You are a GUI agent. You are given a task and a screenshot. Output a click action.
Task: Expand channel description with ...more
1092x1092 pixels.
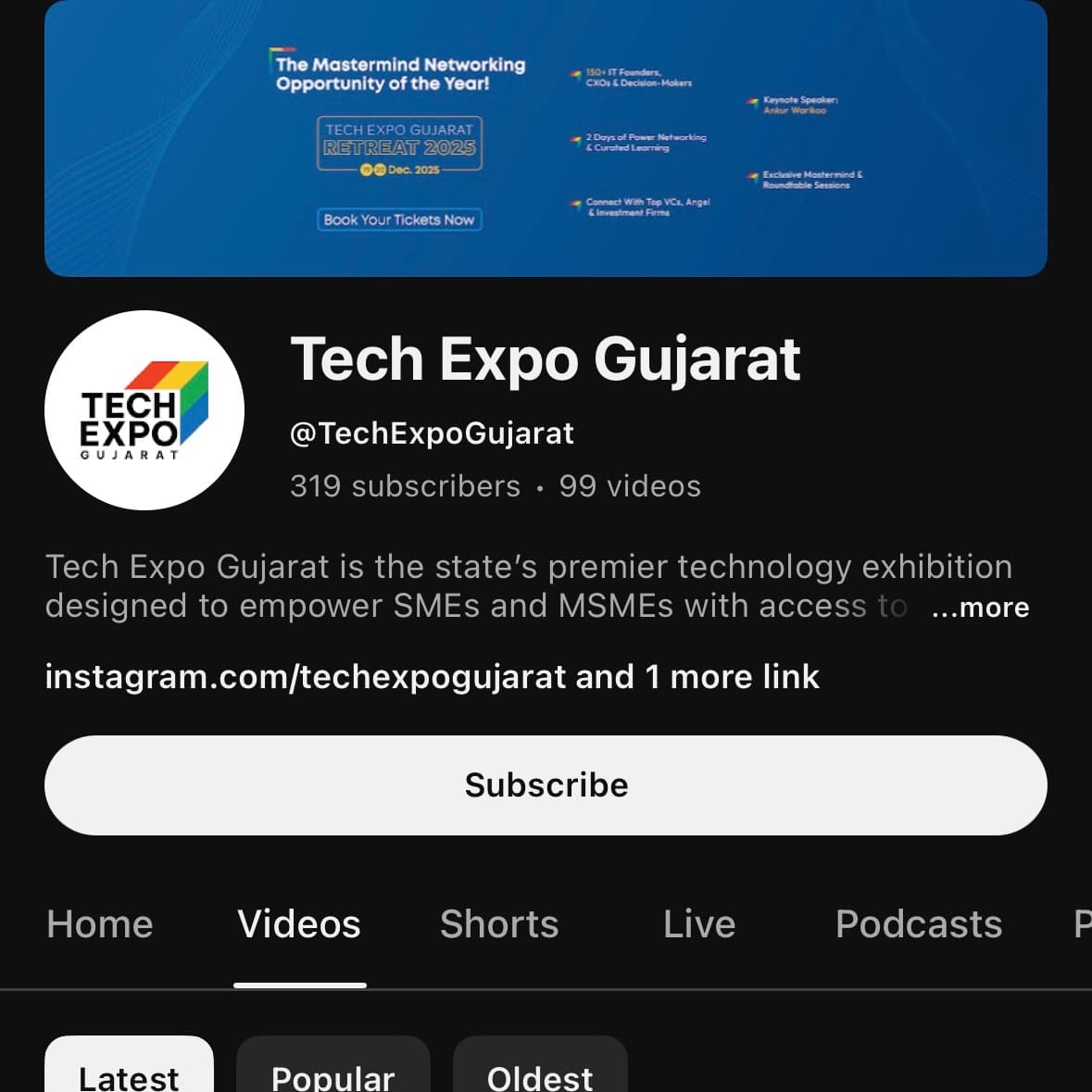click(980, 608)
